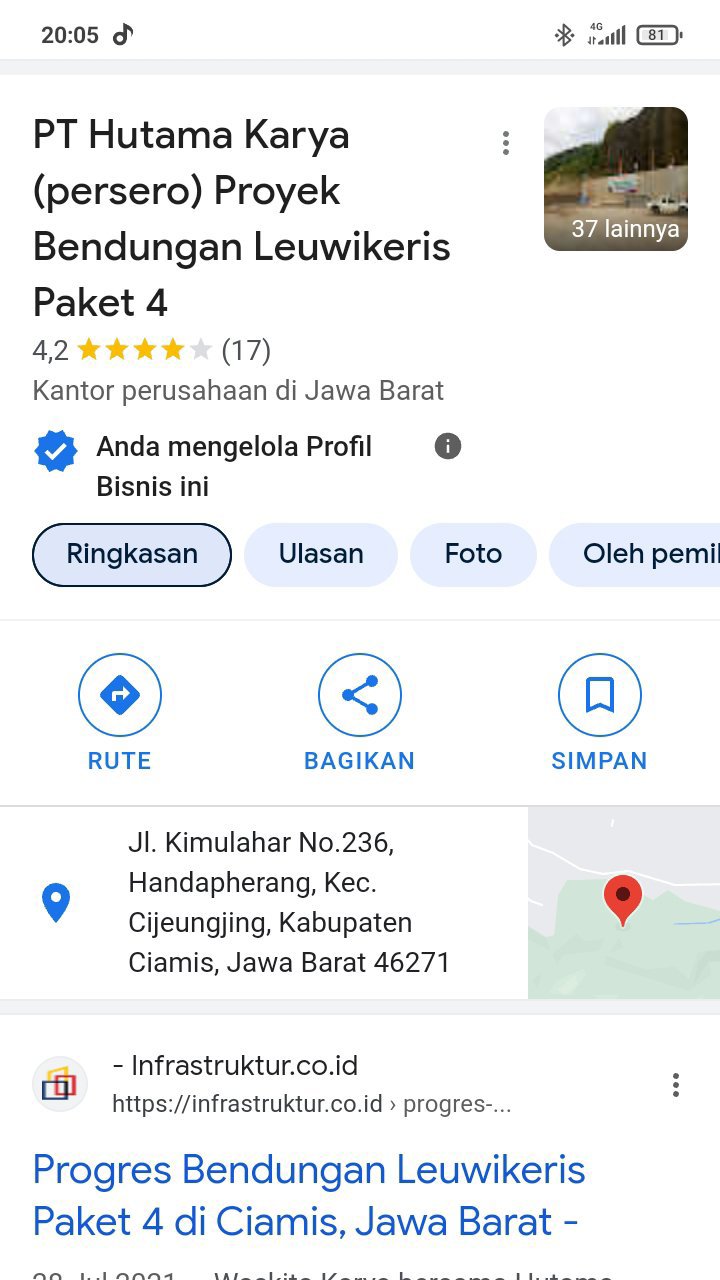Image resolution: width=720 pixels, height=1280 pixels.
Task: Open the business profile overflow menu
Action: pos(506,143)
